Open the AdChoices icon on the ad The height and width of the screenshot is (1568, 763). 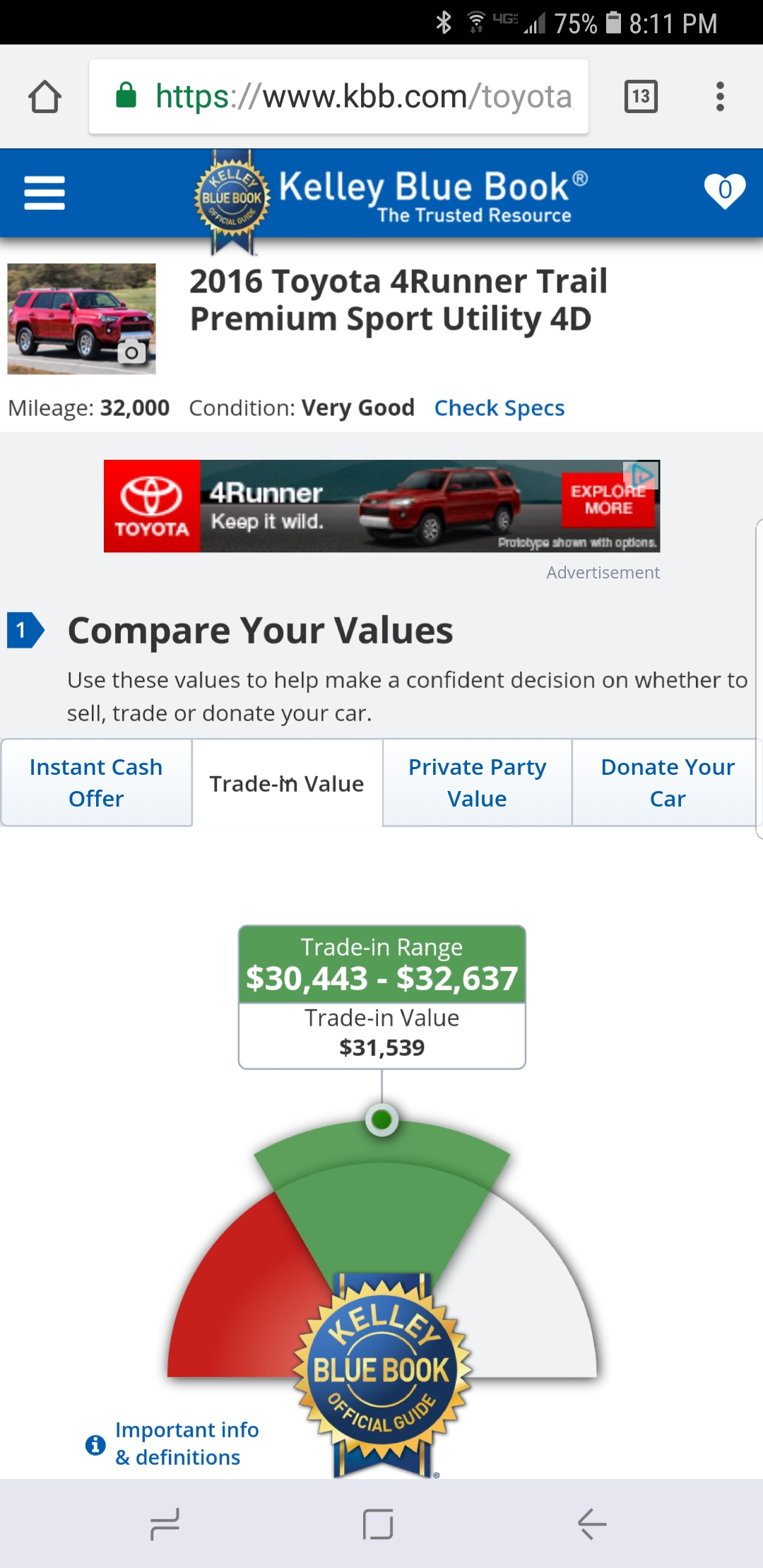[x=643, y=475]
